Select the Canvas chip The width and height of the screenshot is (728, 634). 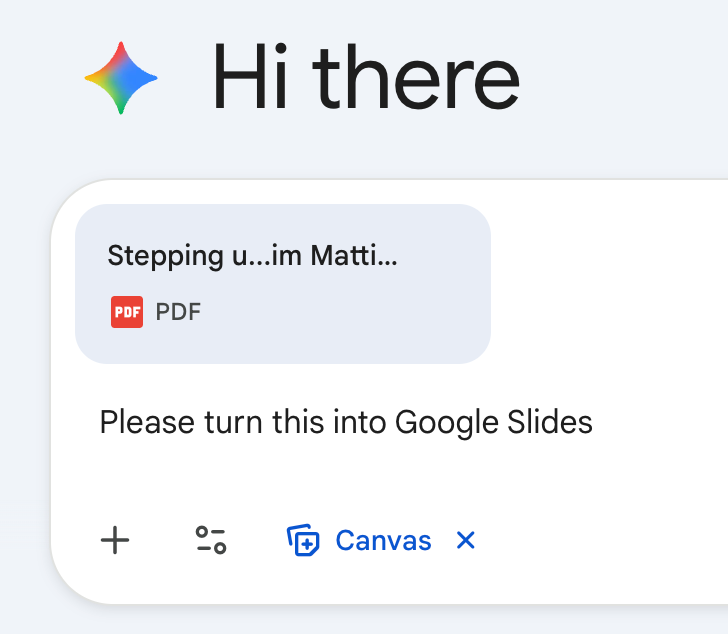tap(360, 541)
